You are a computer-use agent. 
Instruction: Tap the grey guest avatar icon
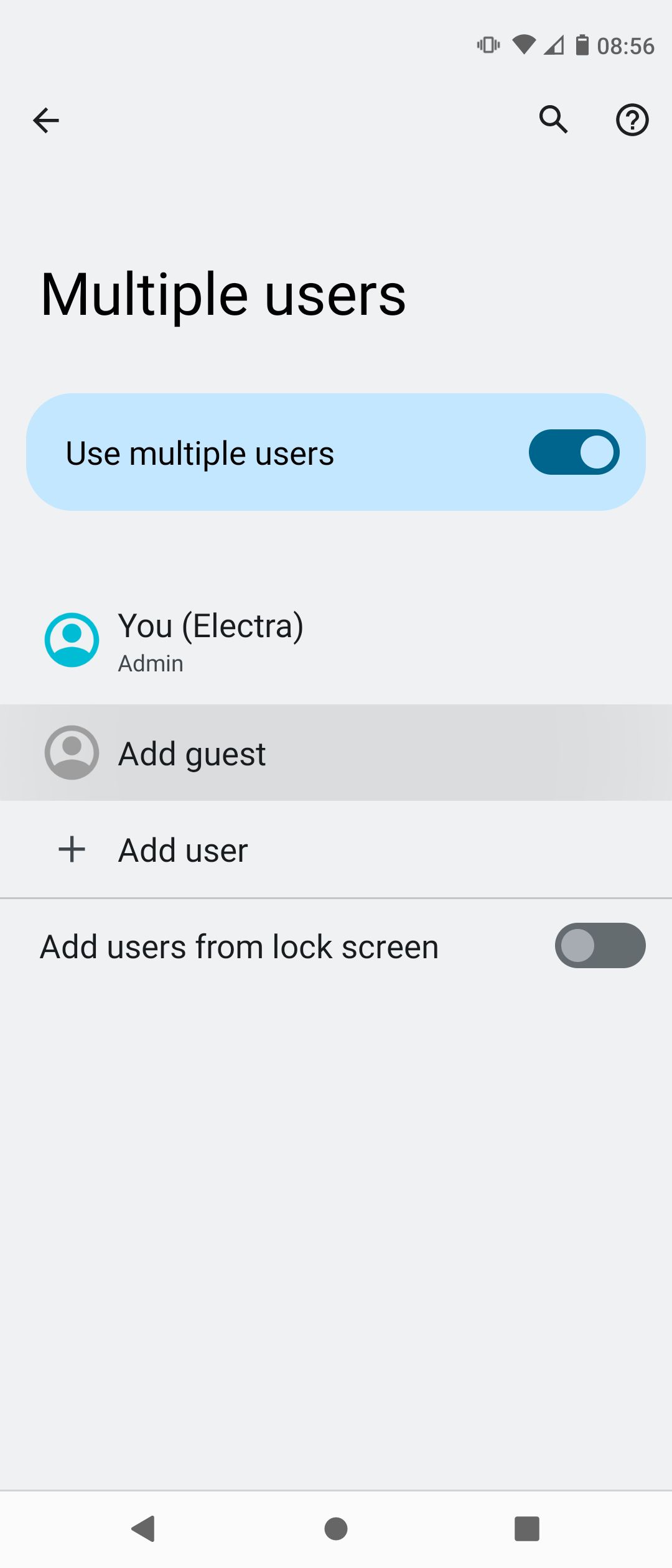click(x=72, y=752)
